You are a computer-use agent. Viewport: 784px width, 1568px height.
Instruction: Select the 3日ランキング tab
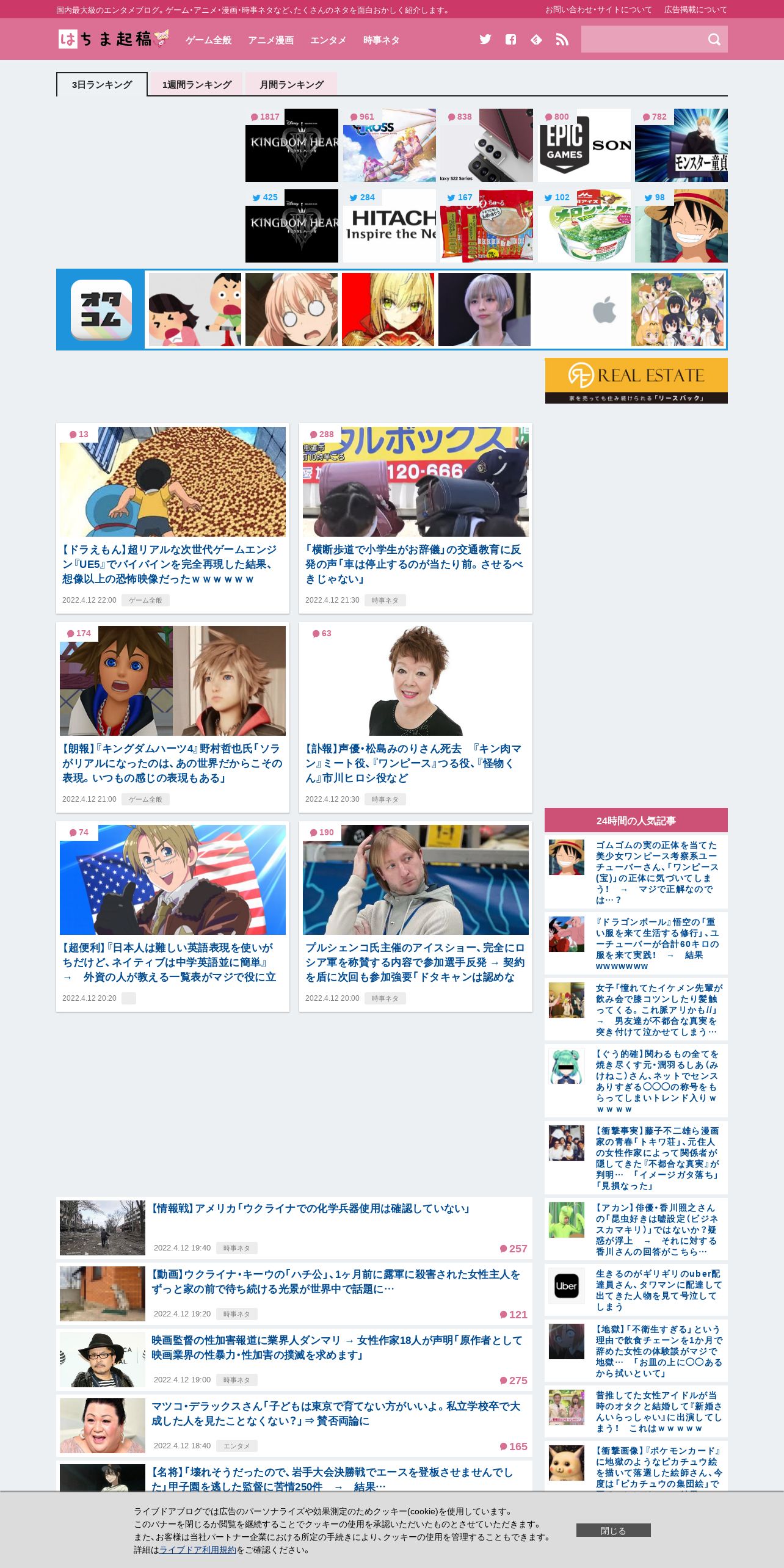coord(102,84)
